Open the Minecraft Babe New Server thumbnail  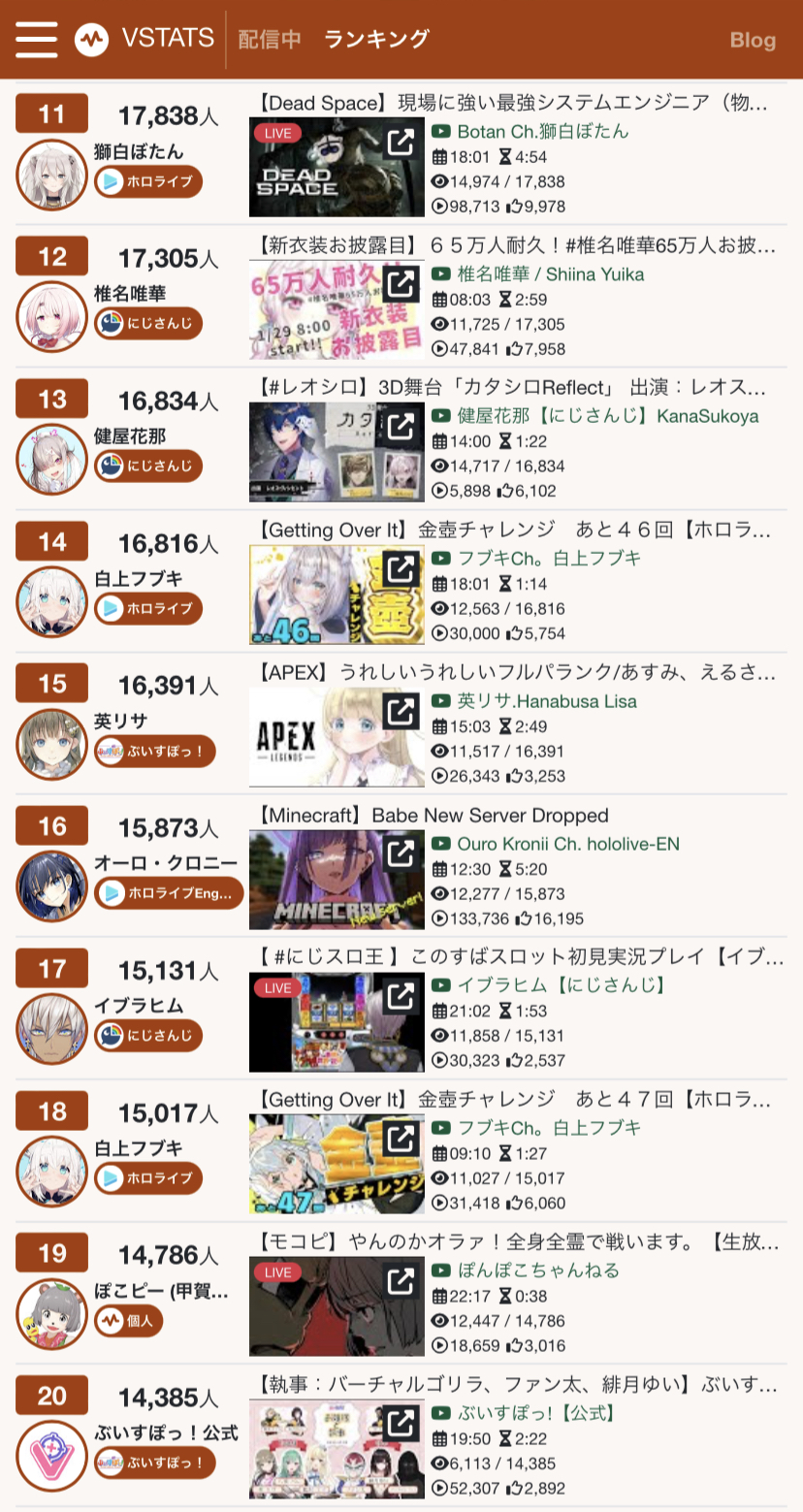coord(337,880)
